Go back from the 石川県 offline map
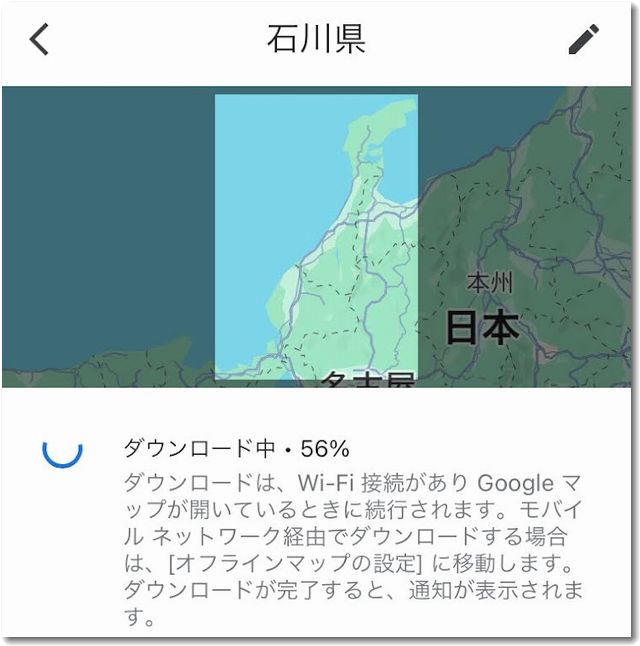640x646 pixels. [39, 40]
